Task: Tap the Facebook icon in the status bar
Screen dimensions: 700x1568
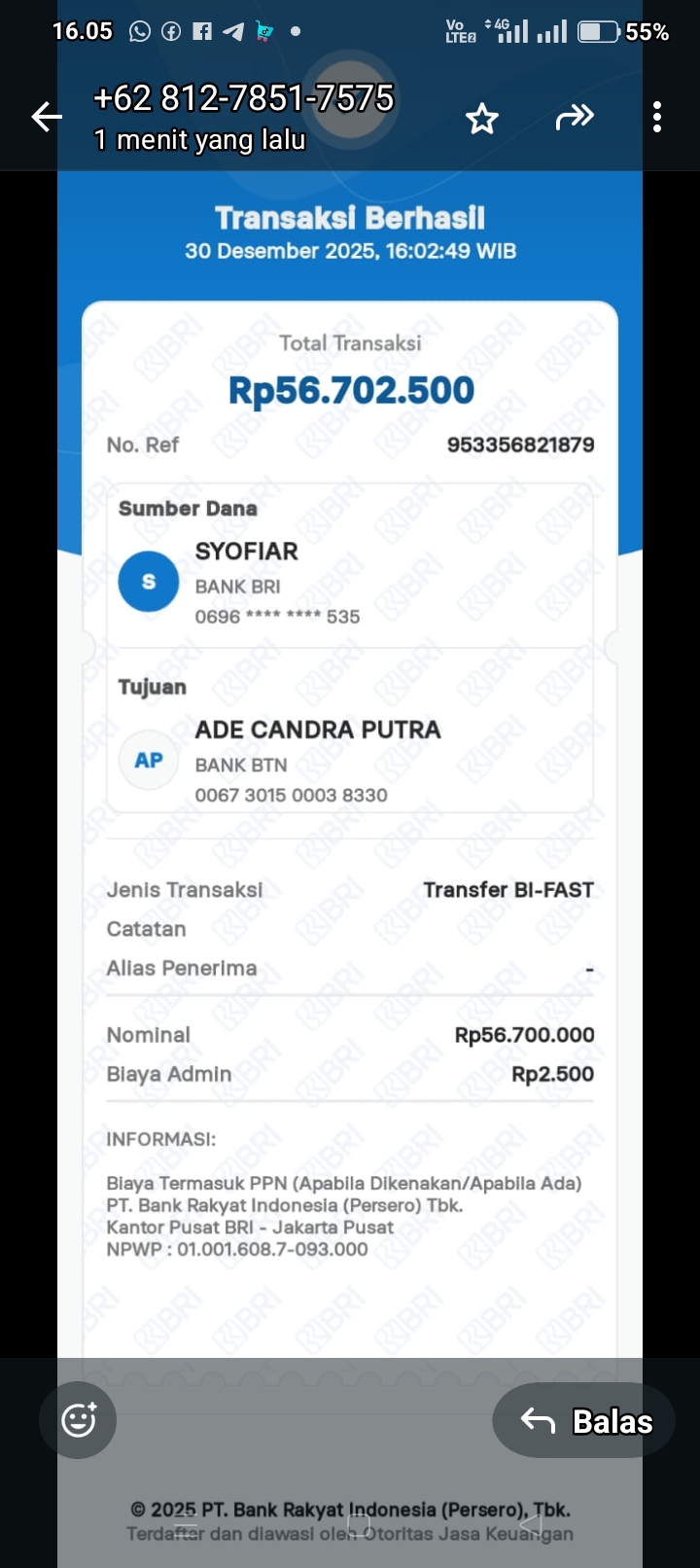Action: click(201, 30)
